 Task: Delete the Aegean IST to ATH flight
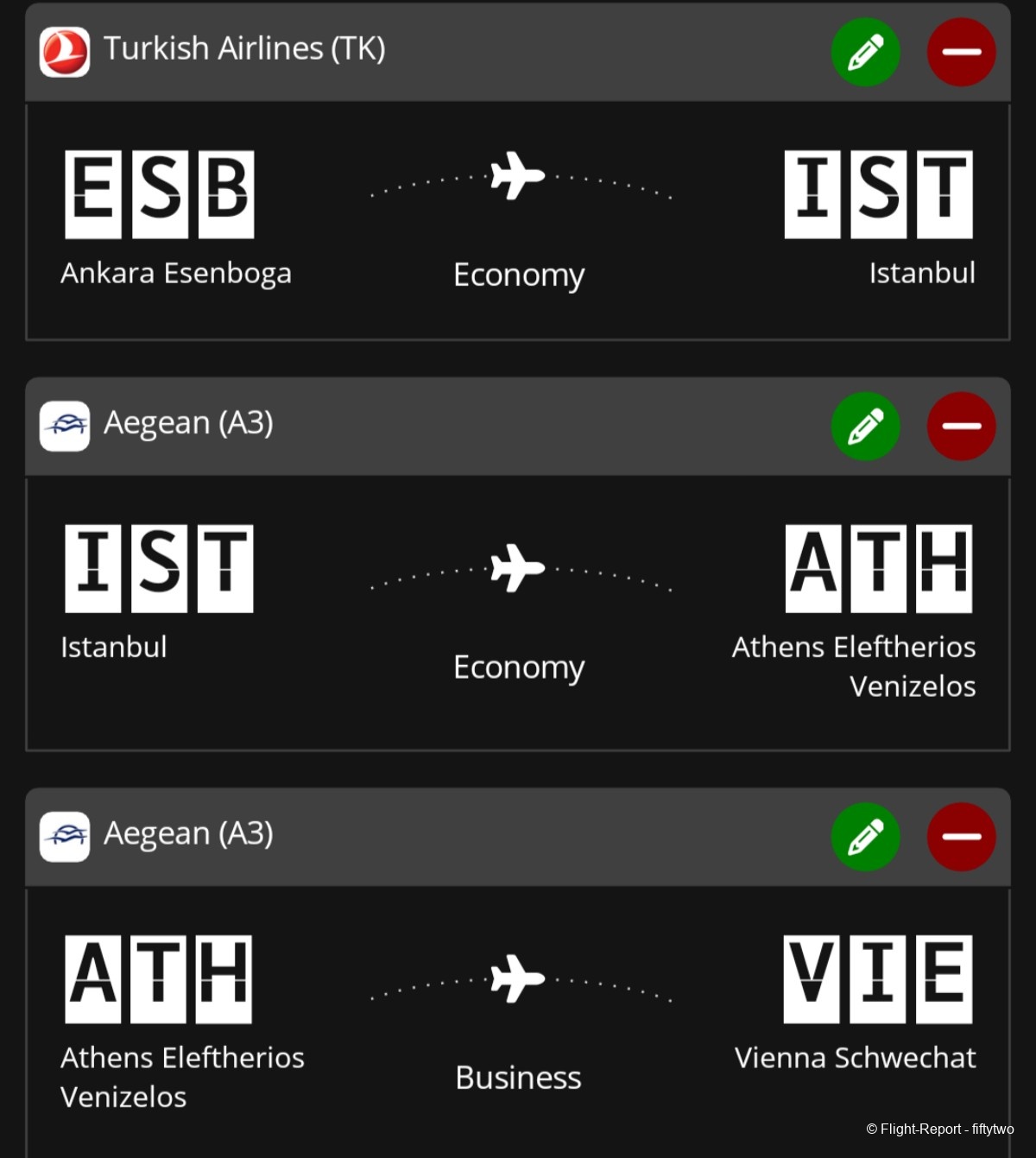click(x=961, y=426)
